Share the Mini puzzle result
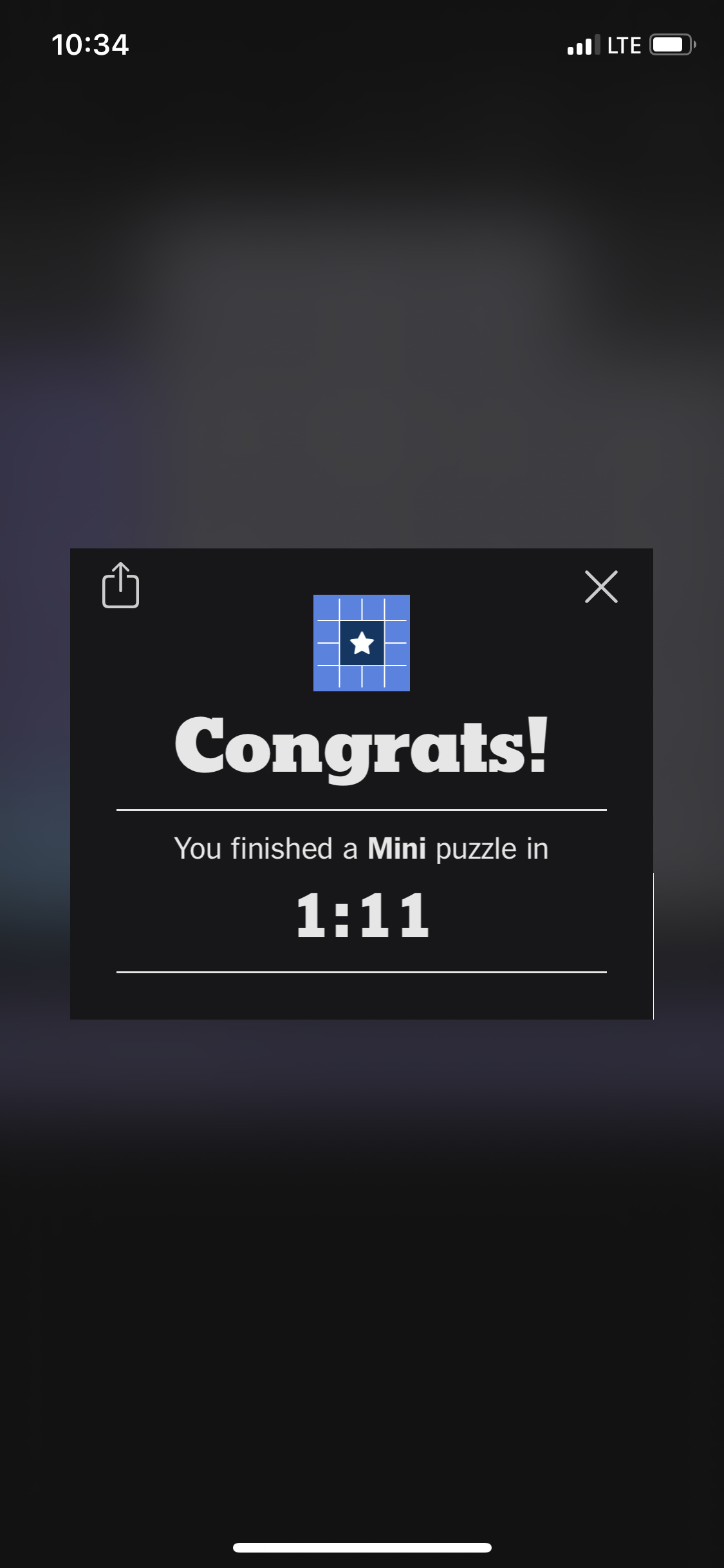724x1568 pixels. click(121, 585)
